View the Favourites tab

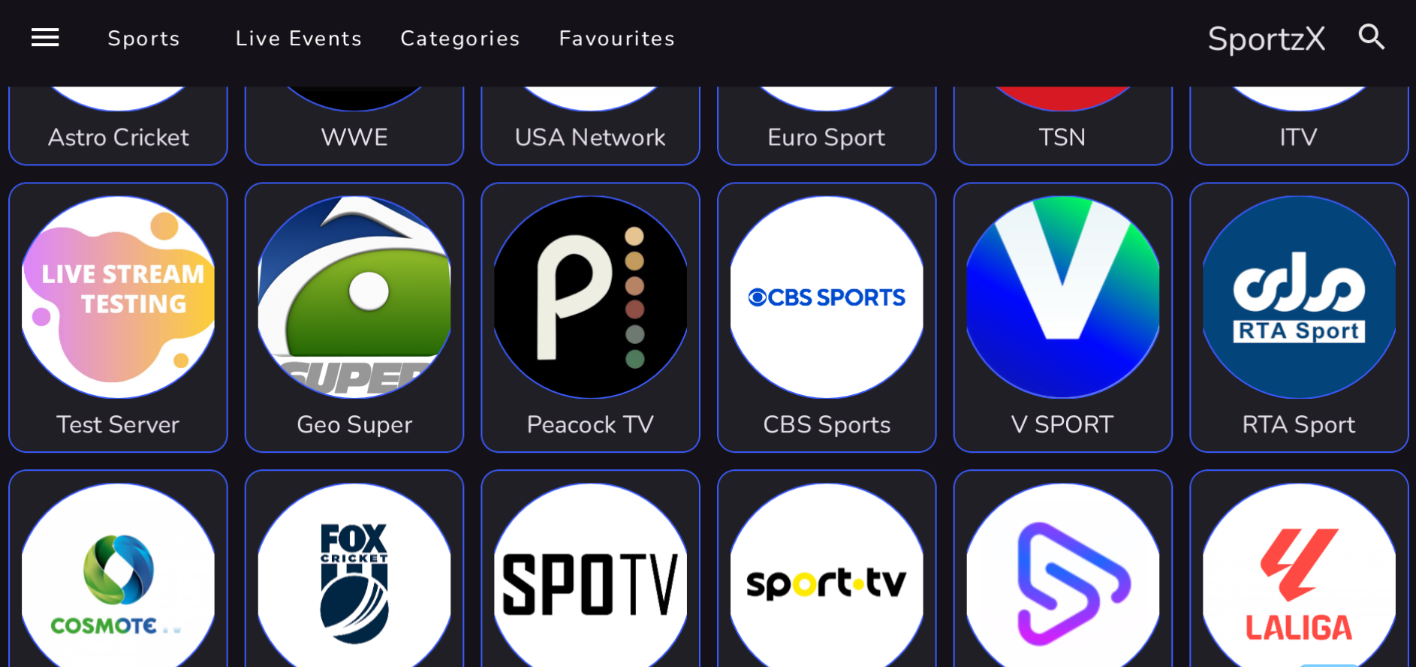[617, 39]
